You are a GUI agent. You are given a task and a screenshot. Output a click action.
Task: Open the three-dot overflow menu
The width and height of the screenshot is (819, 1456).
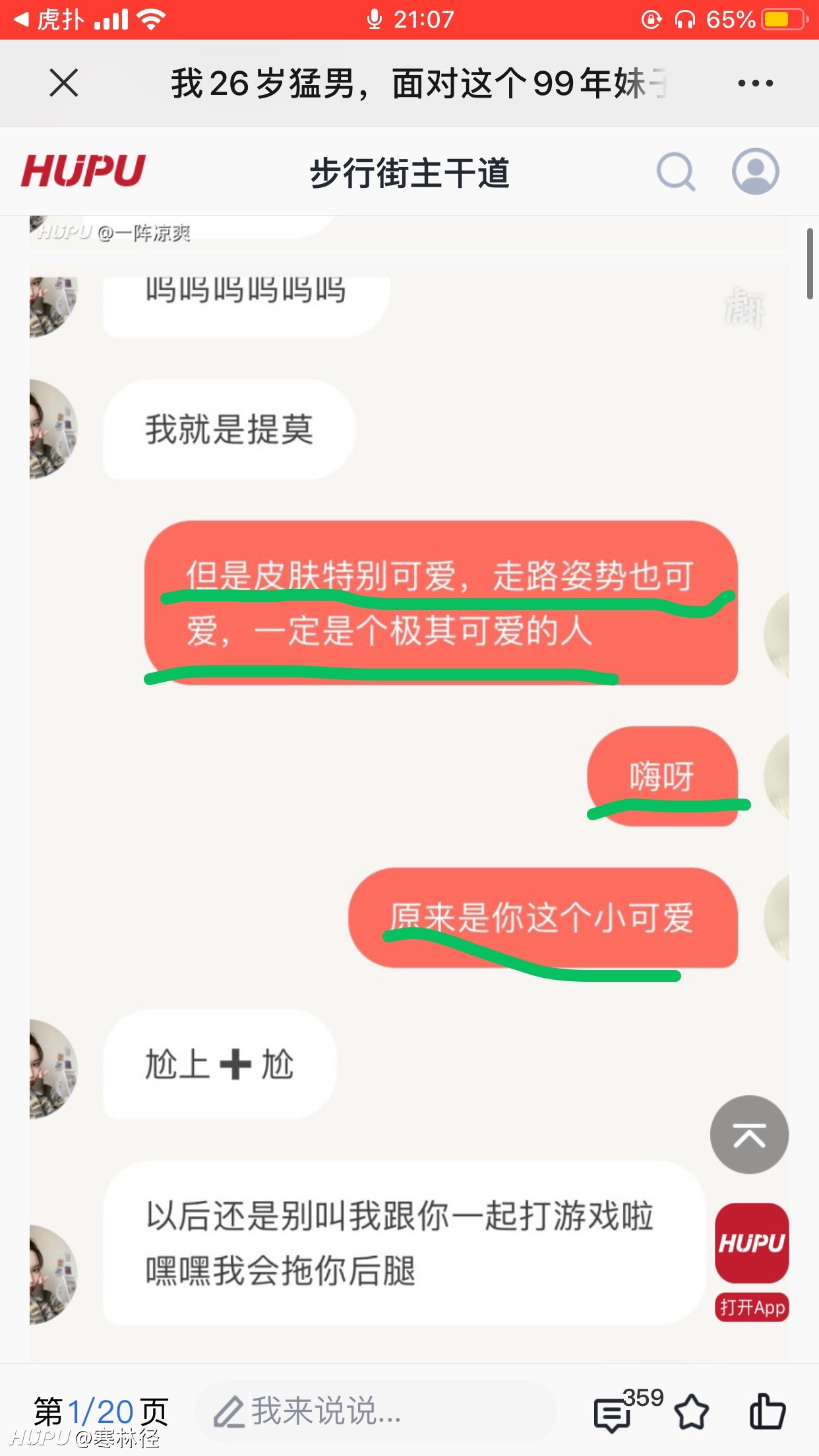pyautogui.click(x=756, y=83)
